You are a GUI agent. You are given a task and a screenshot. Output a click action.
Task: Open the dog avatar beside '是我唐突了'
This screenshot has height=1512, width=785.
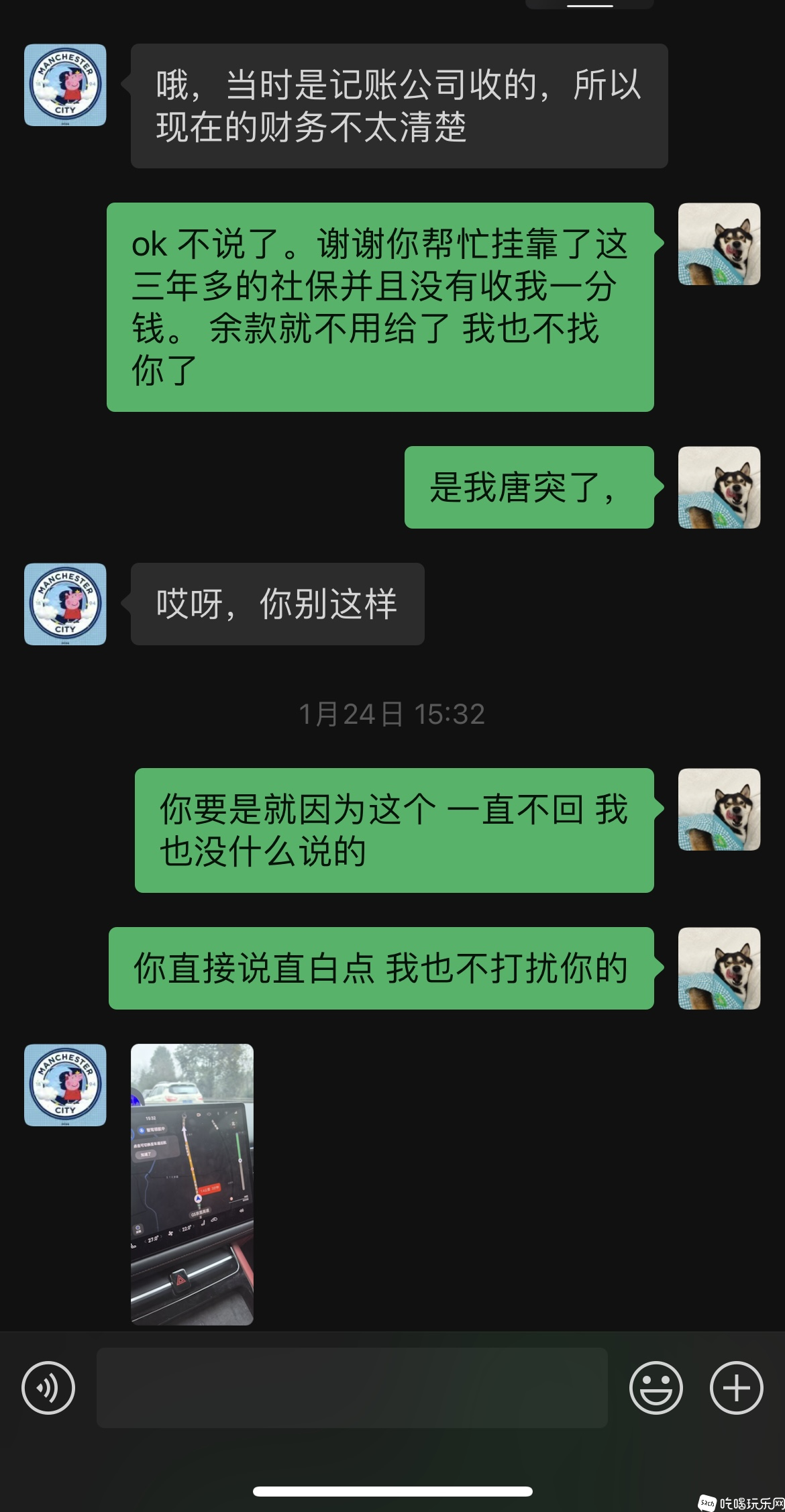pos(719,488)
